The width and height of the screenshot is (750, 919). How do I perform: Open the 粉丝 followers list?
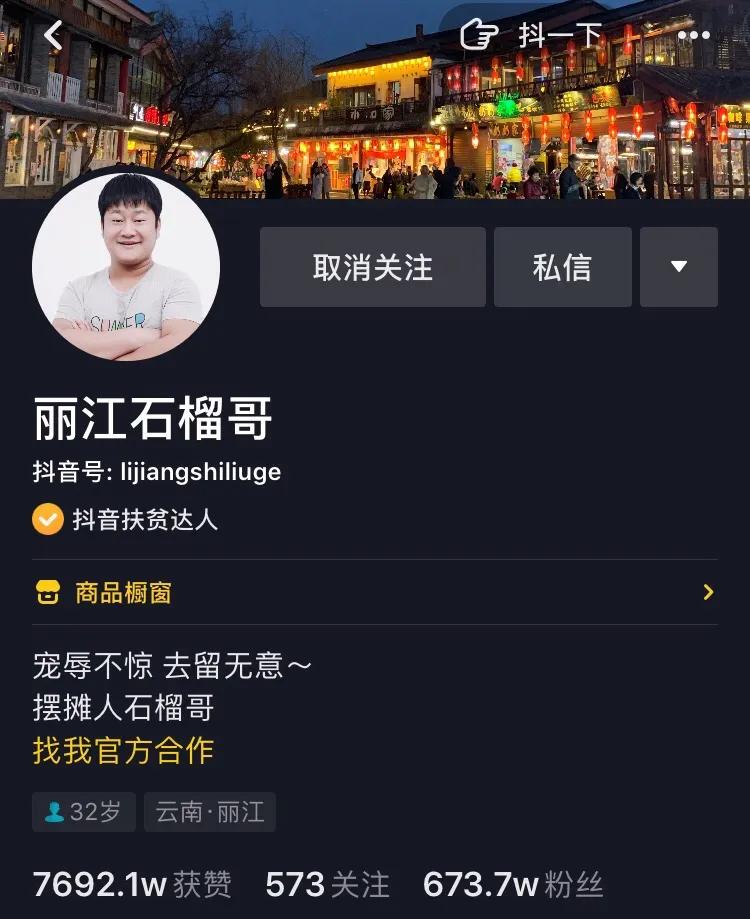point(513,884)
